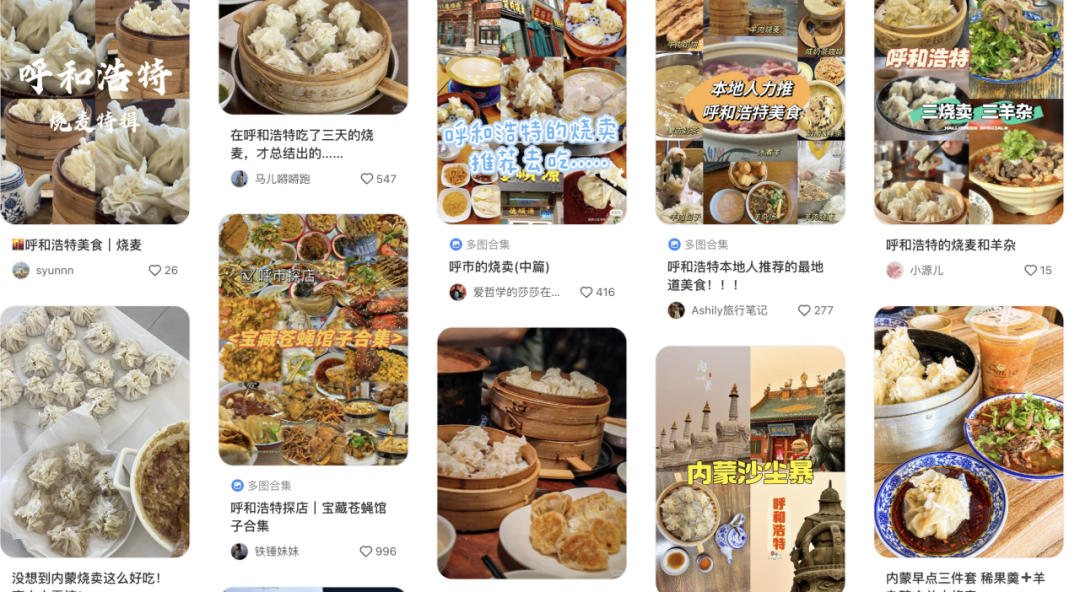1080x592 pixels.
Task: View the profile of syunnn
Action: click(x=43, y=270)
